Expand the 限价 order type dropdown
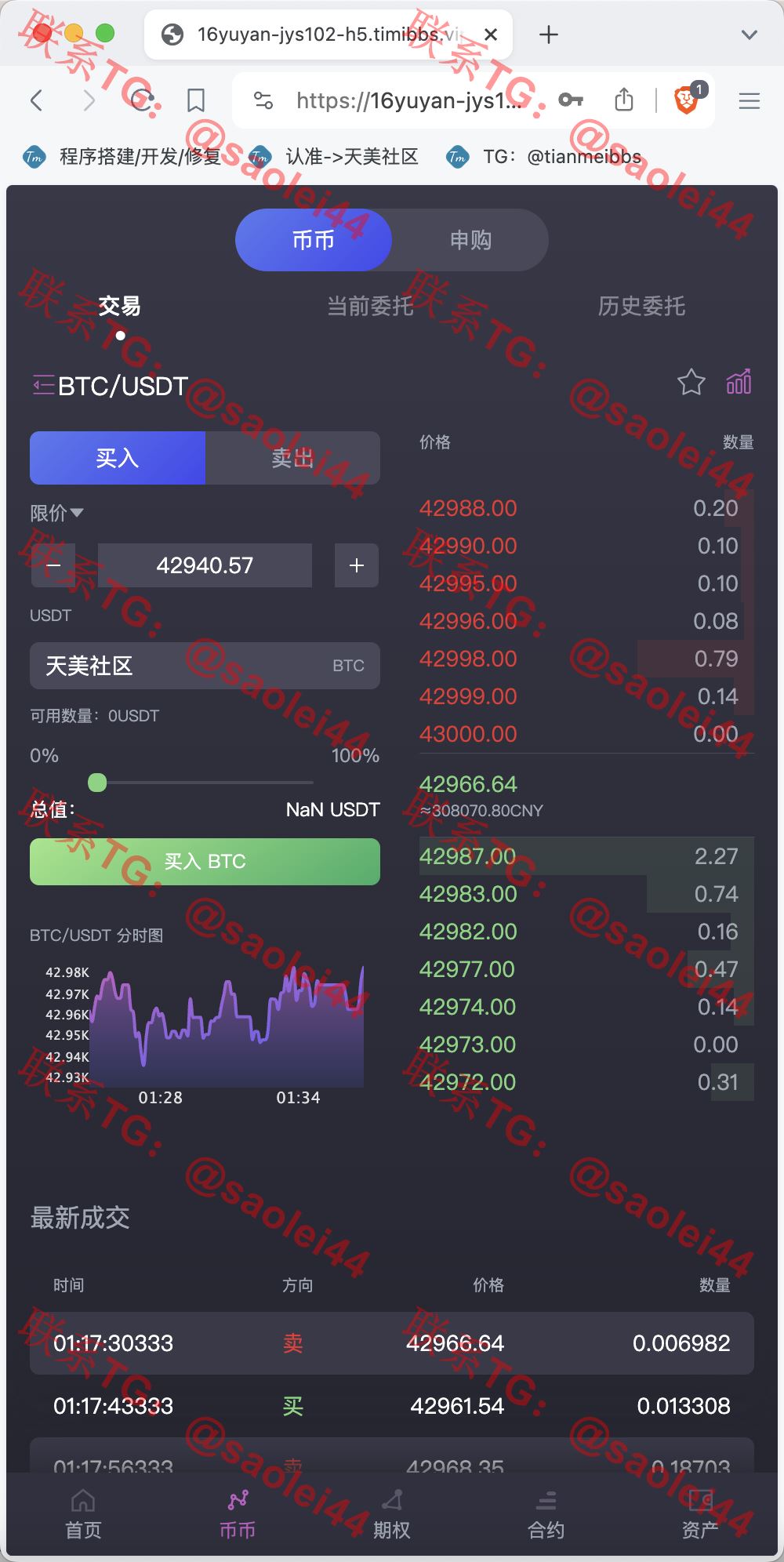This screenshot has width=784, height=1562. (x=56, y=513)
